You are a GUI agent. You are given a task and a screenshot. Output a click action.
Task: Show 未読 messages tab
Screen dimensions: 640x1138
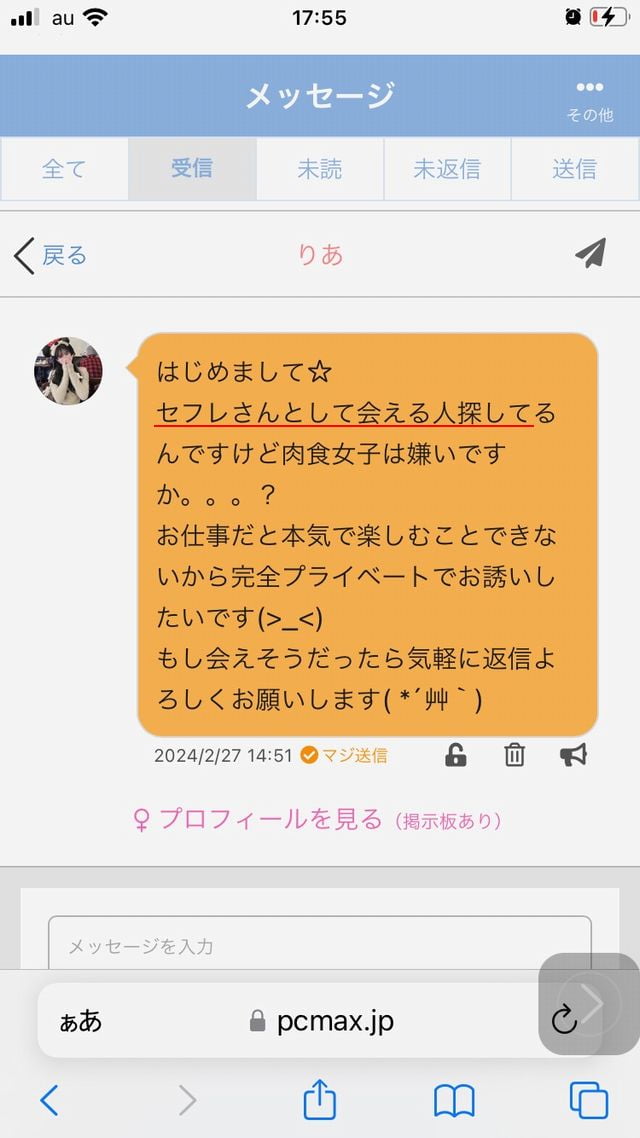click(x=320, y=169)
